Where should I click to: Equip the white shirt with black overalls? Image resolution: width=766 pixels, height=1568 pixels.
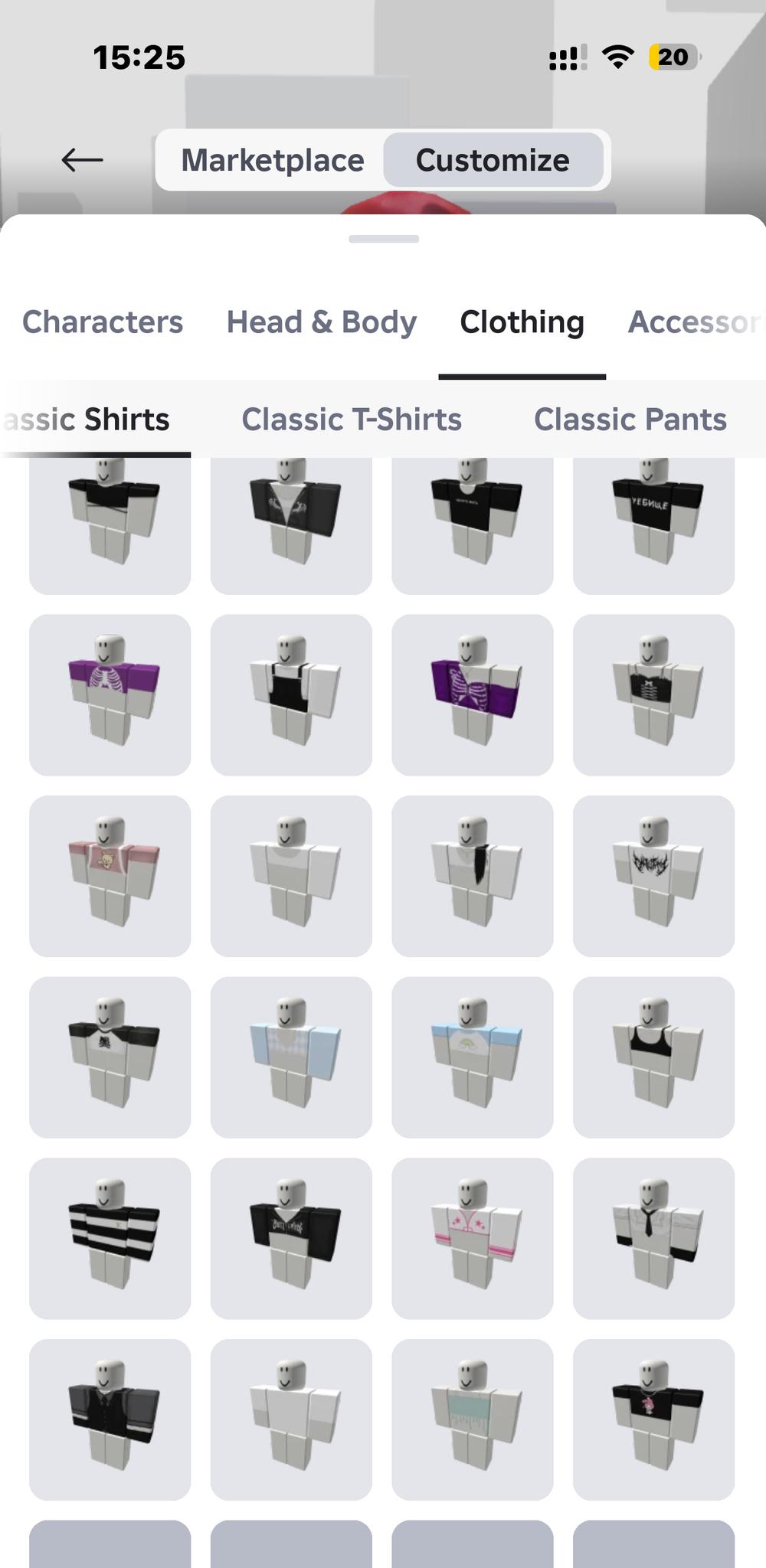(291, 694)
